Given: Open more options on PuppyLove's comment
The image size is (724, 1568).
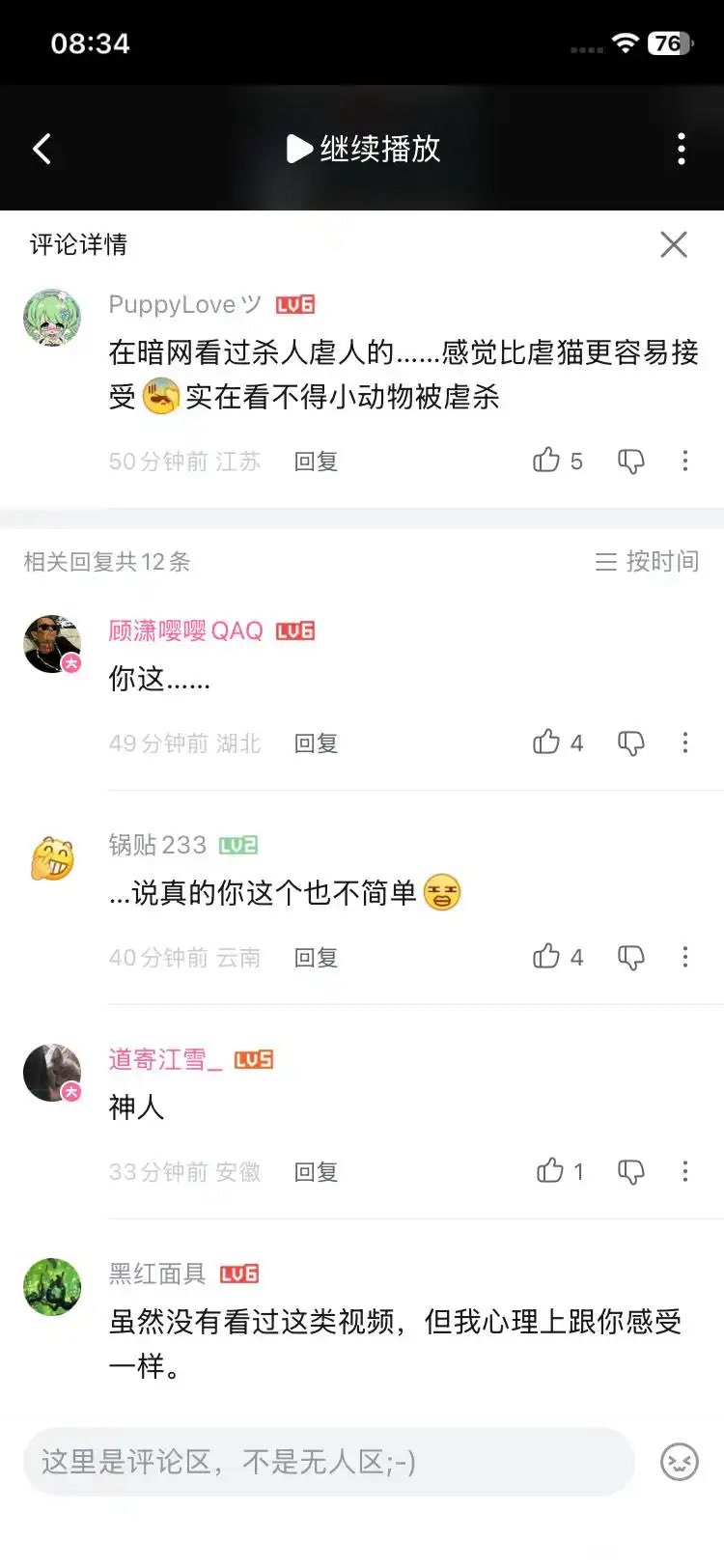Looking at the screenshot, I should (685, 461).
